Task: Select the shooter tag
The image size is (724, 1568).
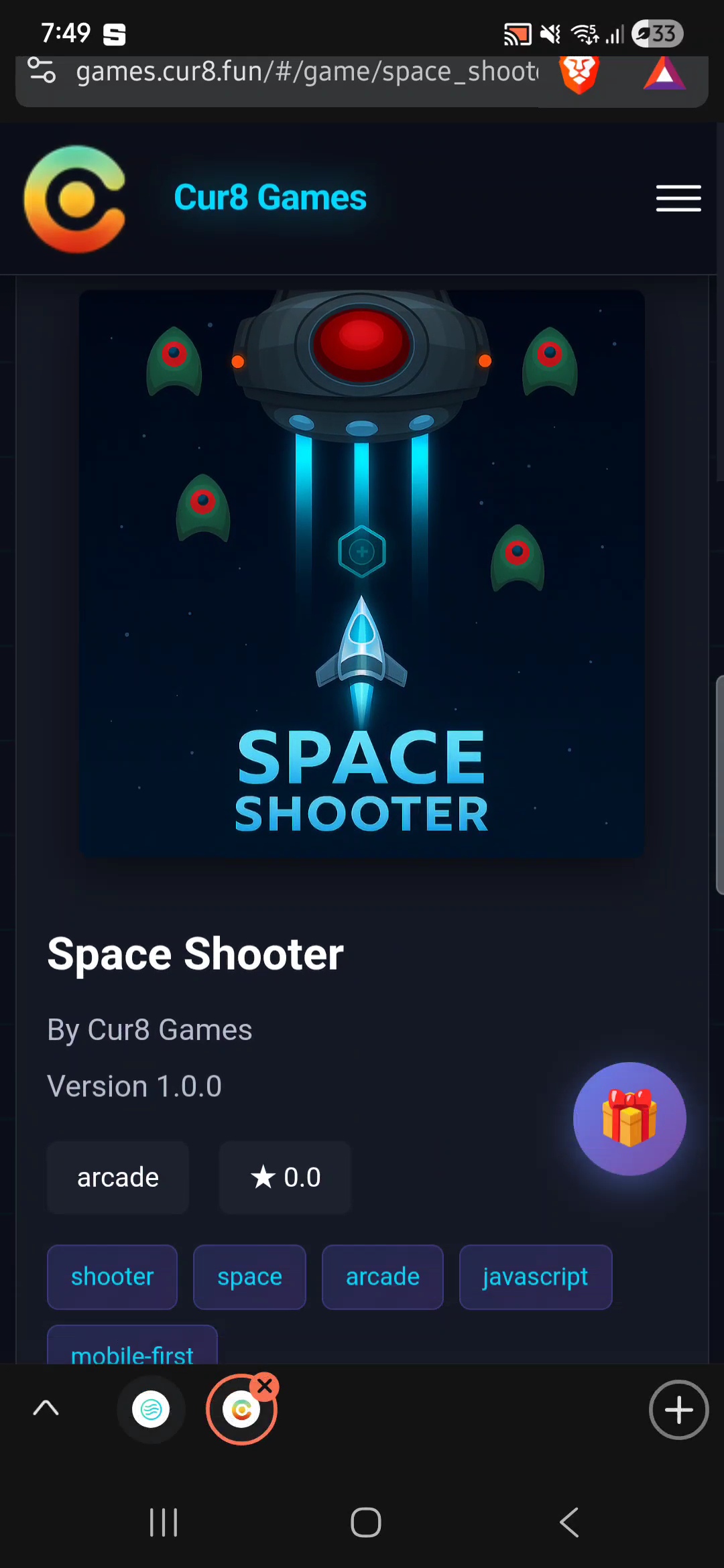Action: point(112,1277)
